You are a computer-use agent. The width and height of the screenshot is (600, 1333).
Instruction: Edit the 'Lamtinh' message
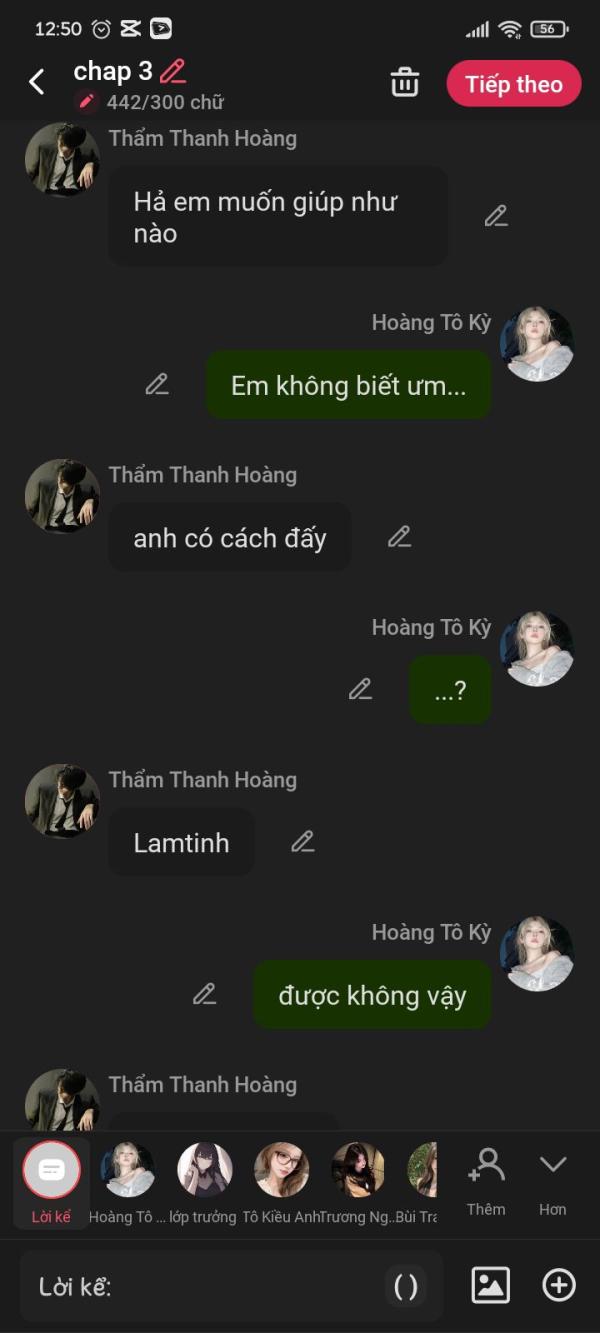[x=302, y=842]
